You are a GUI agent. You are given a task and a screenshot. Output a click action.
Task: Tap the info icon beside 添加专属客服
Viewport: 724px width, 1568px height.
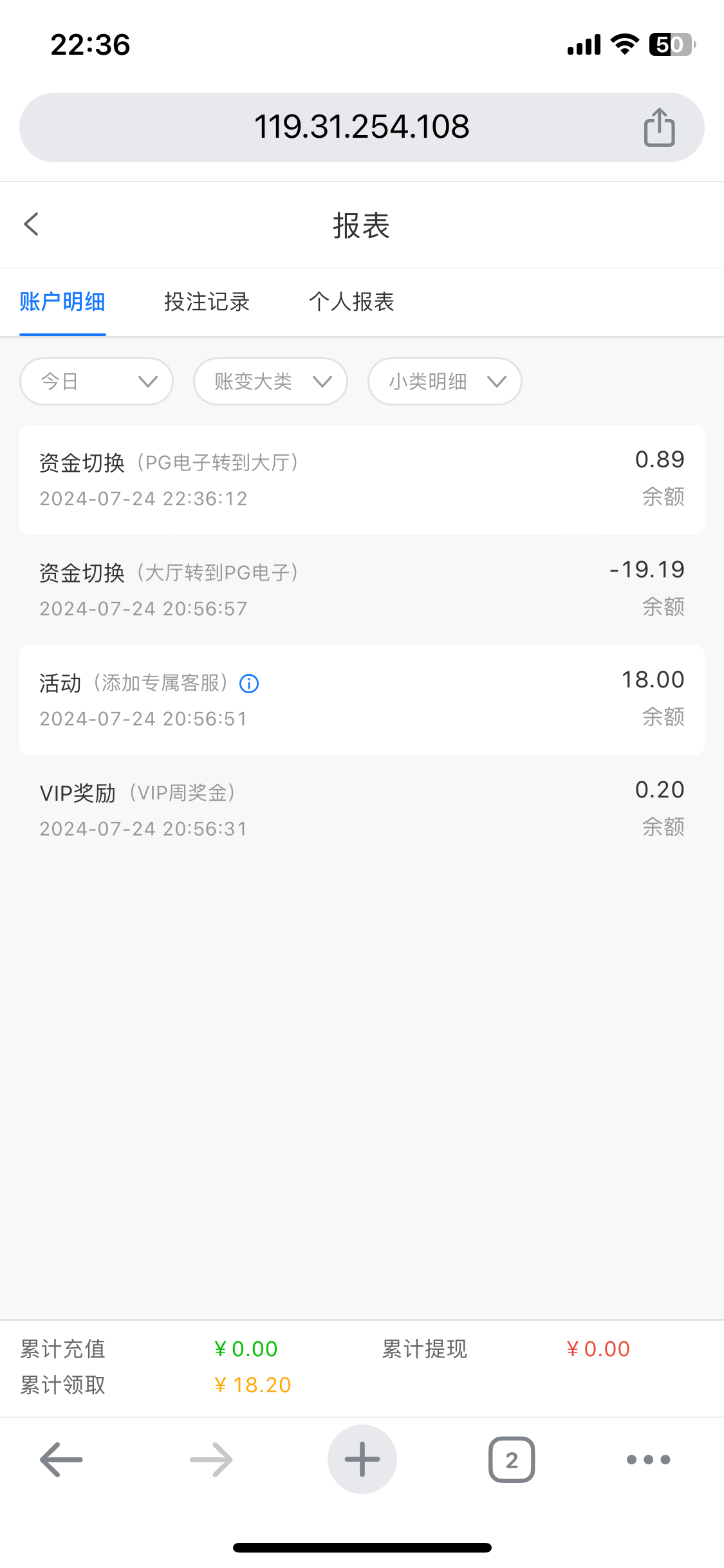click(x=249, y=684)
